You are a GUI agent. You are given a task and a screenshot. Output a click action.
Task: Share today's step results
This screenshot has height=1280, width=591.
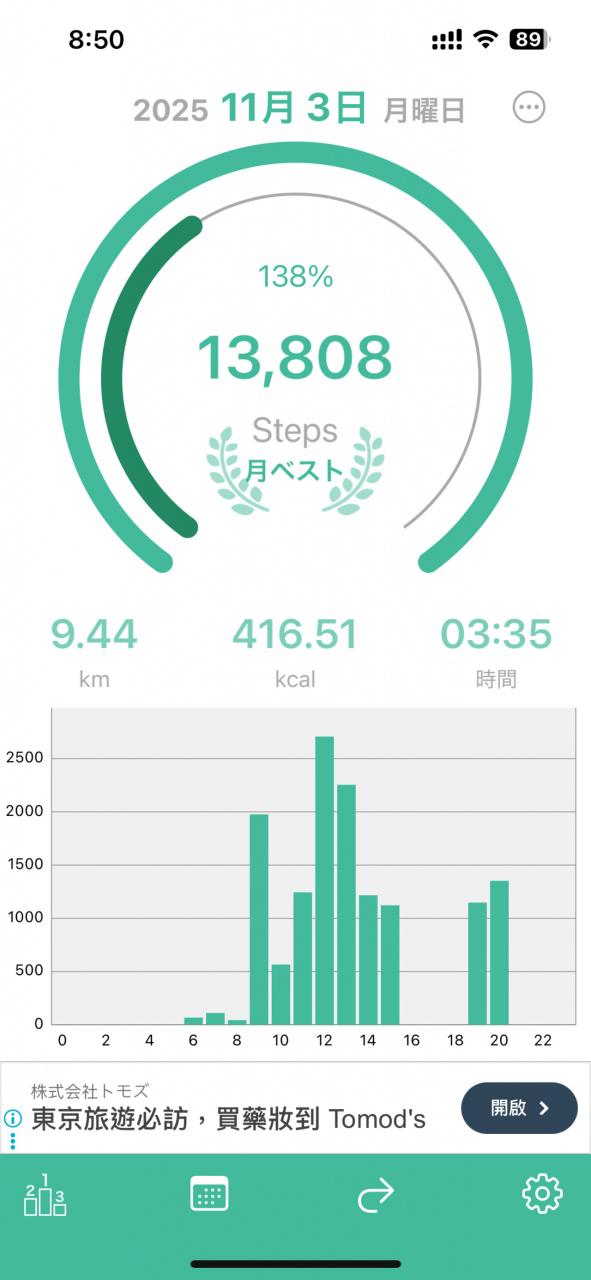[x=376, y=1194]
